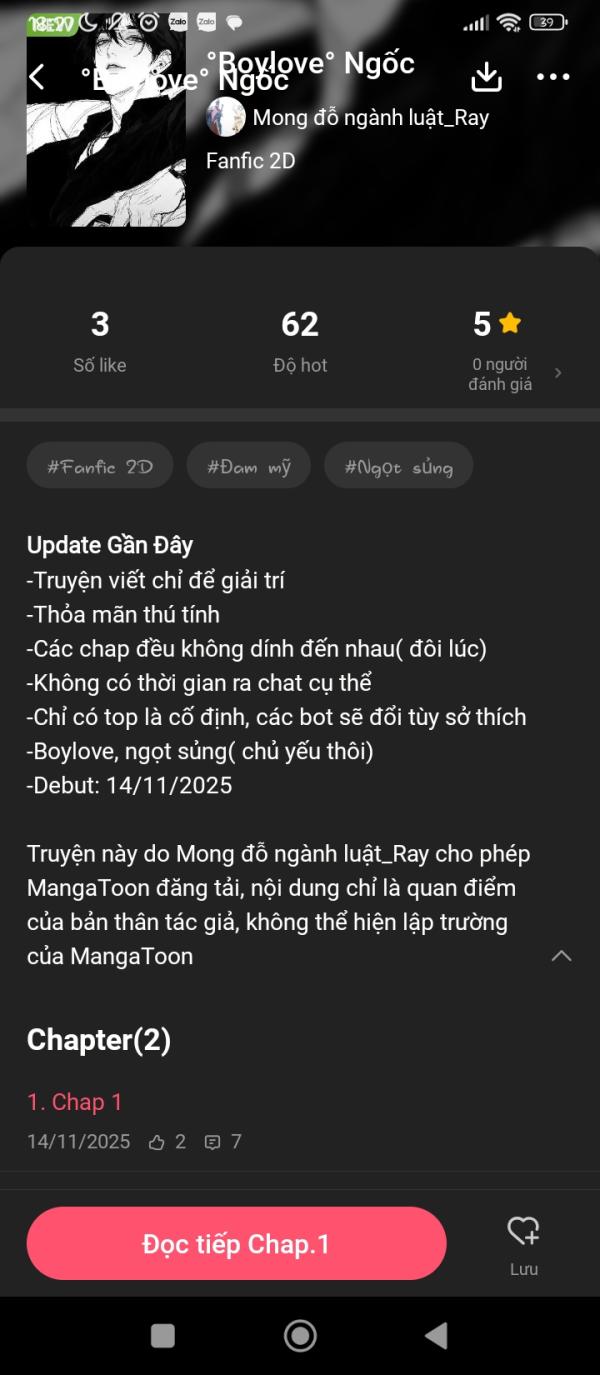
Task: Tap the system home button
Action: 300,1336
